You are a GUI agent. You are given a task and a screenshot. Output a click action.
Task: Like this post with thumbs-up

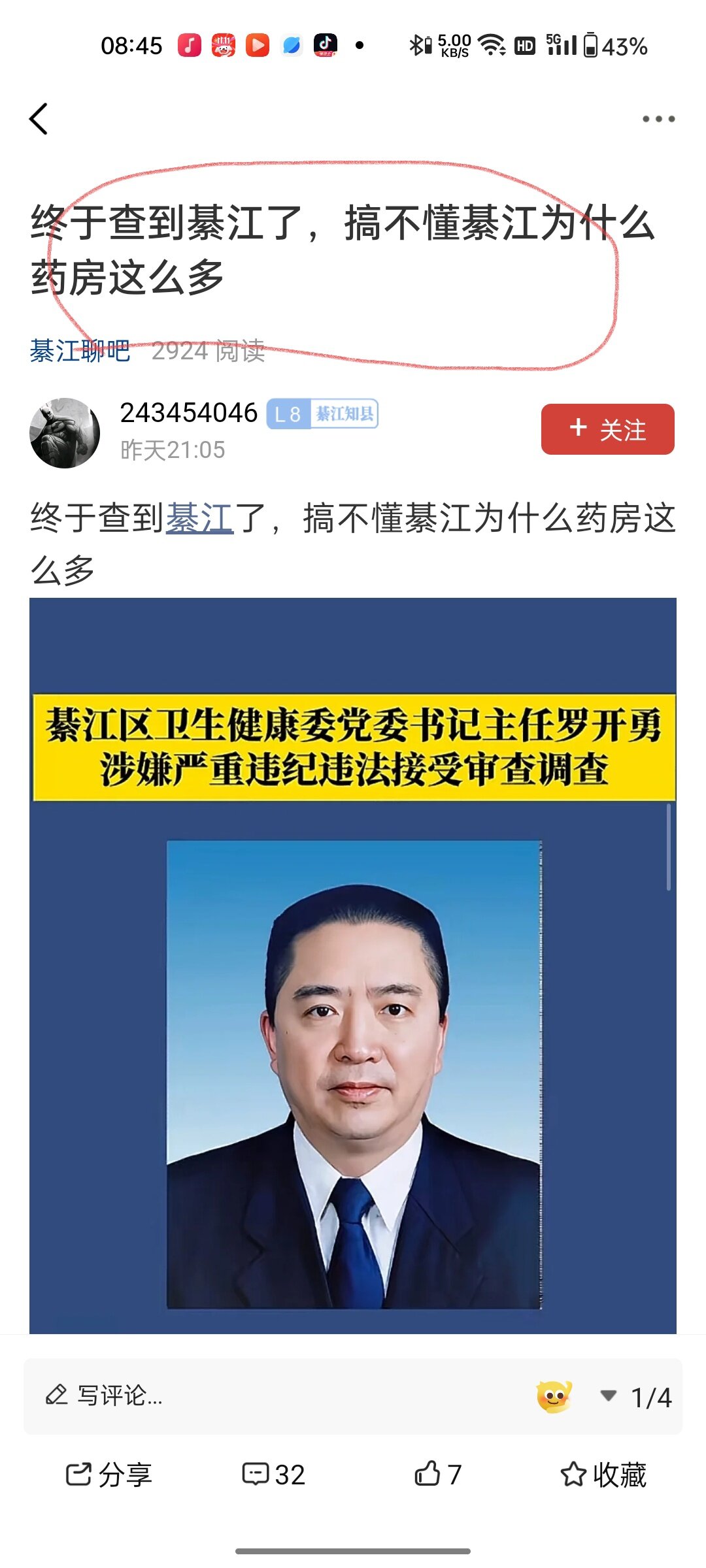438,1475
